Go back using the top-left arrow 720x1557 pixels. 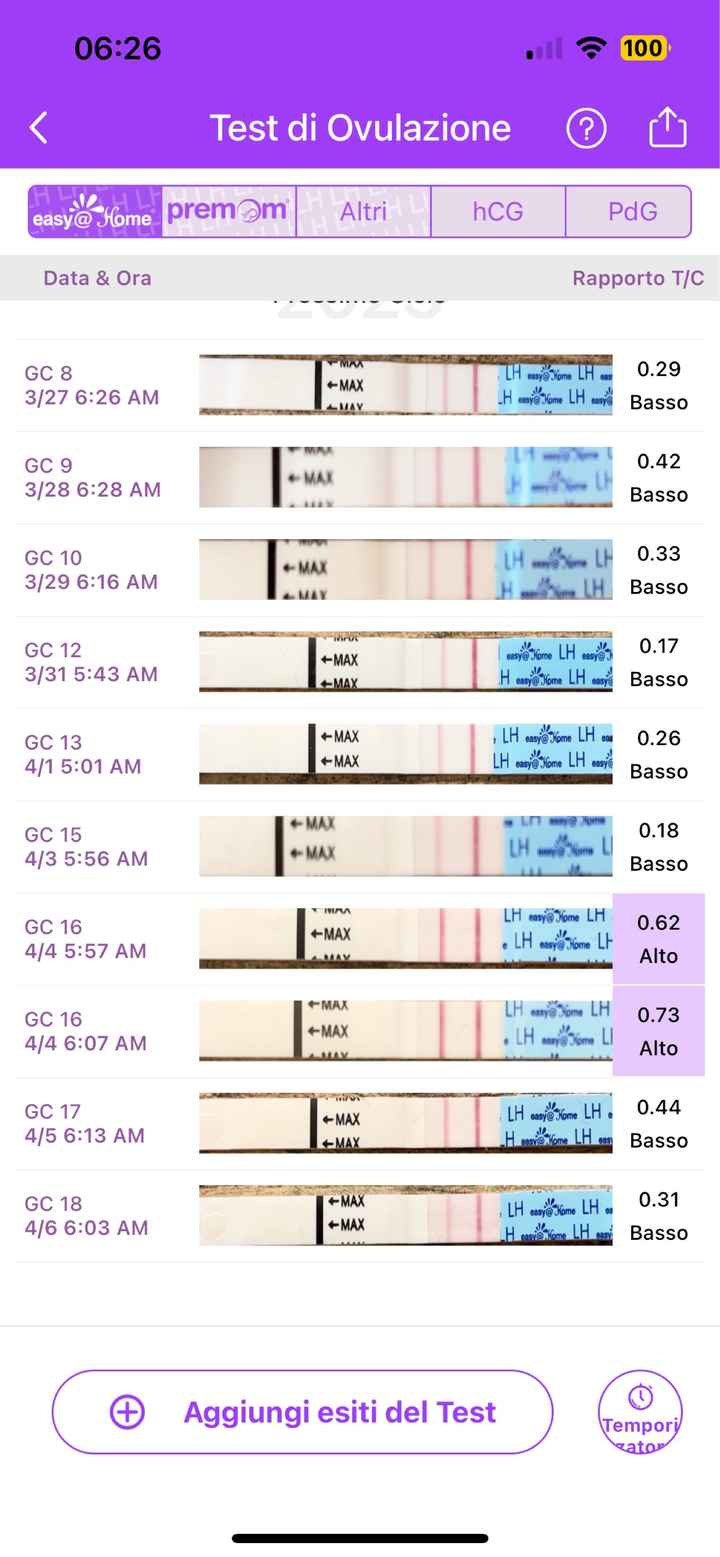click(x=39, y=128)
